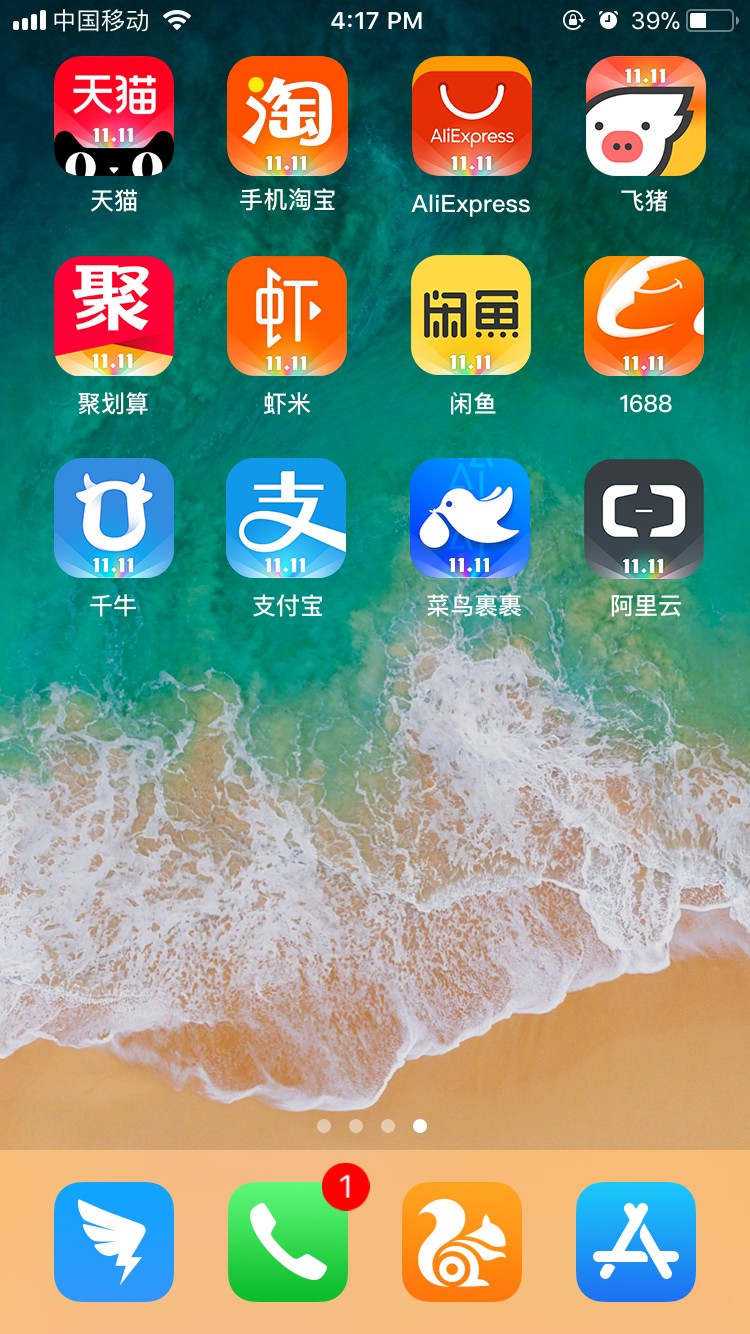Launch the 1688 app
The height and width of the screenshot is (1334, 750).
(x=645, y=316)
